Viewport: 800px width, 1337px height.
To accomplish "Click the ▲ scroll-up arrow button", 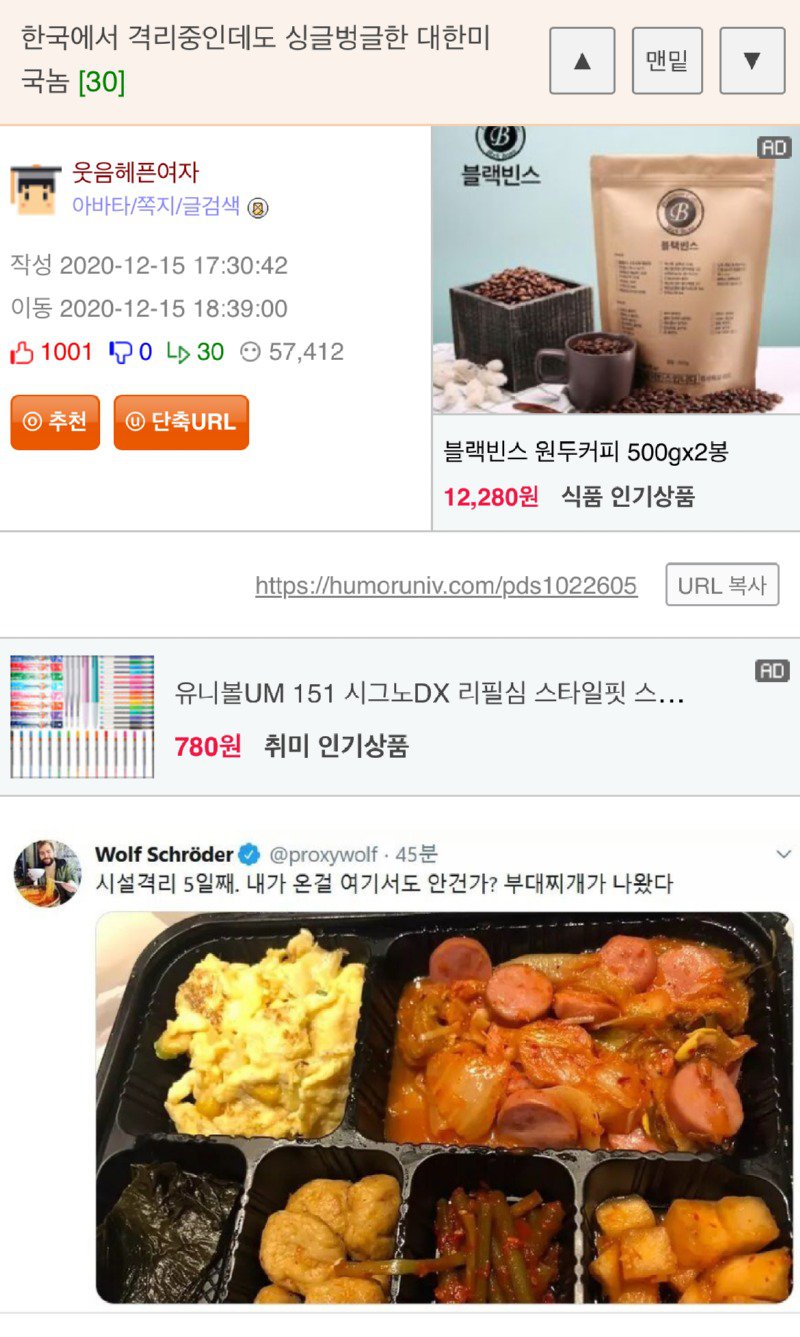I will (x=581, y=61).
